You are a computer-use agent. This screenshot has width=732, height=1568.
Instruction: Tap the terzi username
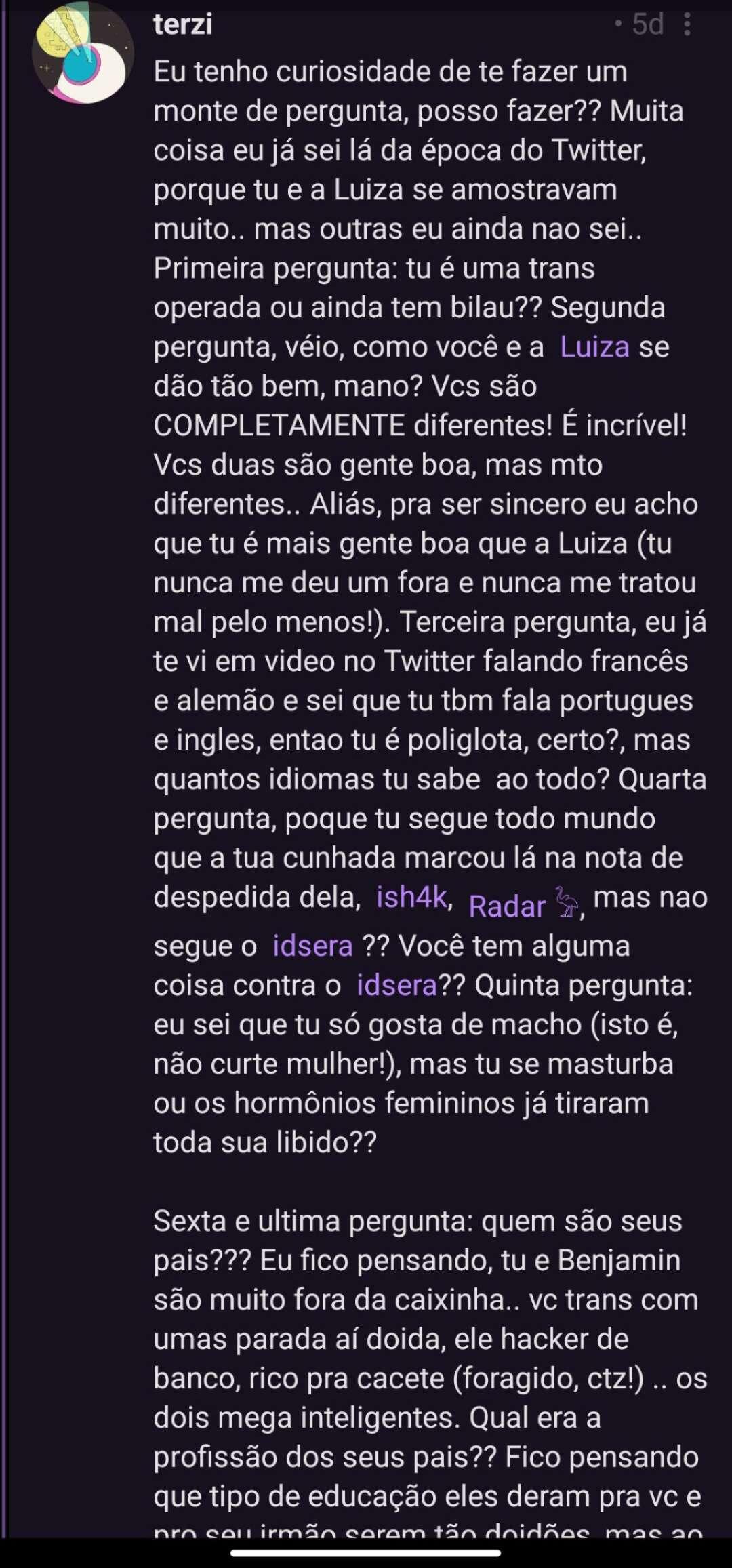click(183, 24)
